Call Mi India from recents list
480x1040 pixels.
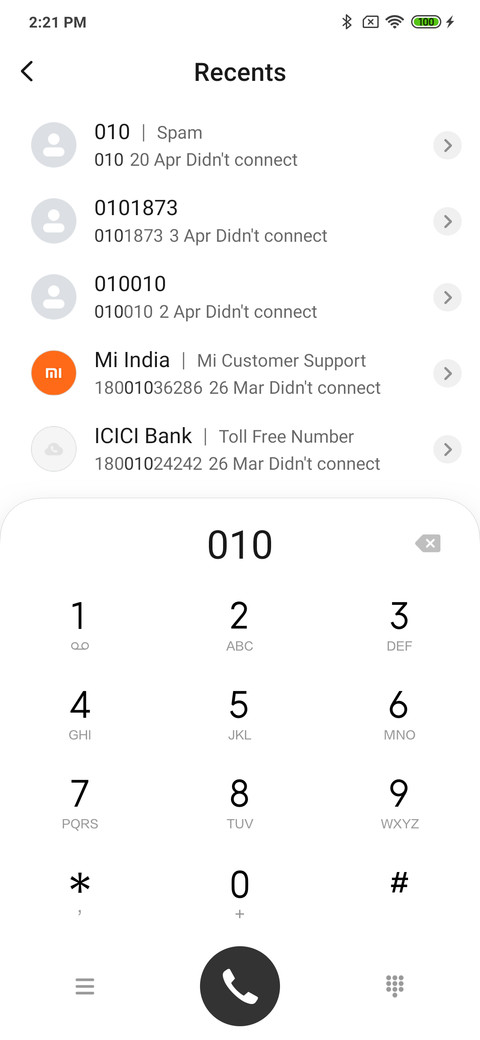[225, 373]
